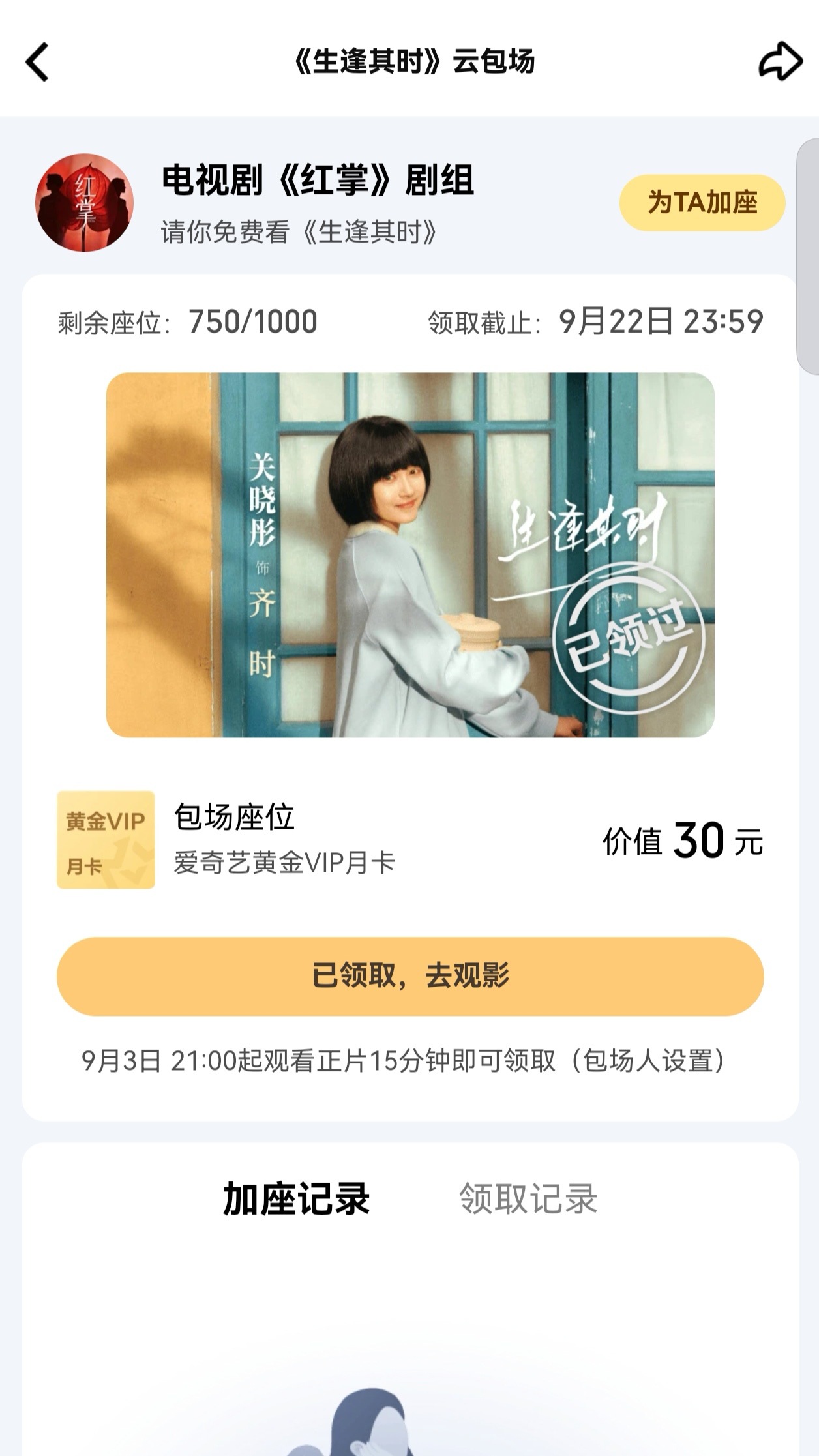This screenshot has height=1456, width=819.
Task: Open the 生逢其时 poster card
Action: point(410,555)
